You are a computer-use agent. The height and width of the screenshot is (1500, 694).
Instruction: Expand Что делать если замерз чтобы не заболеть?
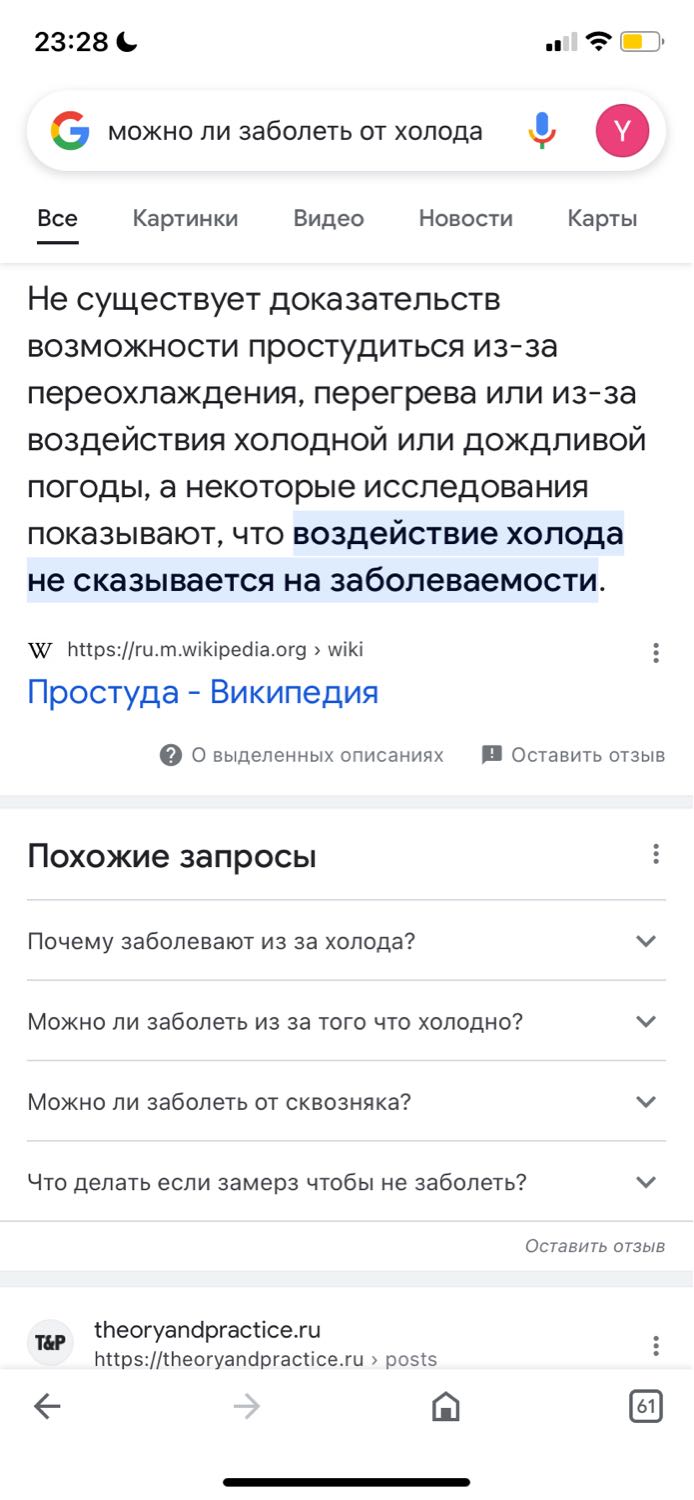point(346,1182)
